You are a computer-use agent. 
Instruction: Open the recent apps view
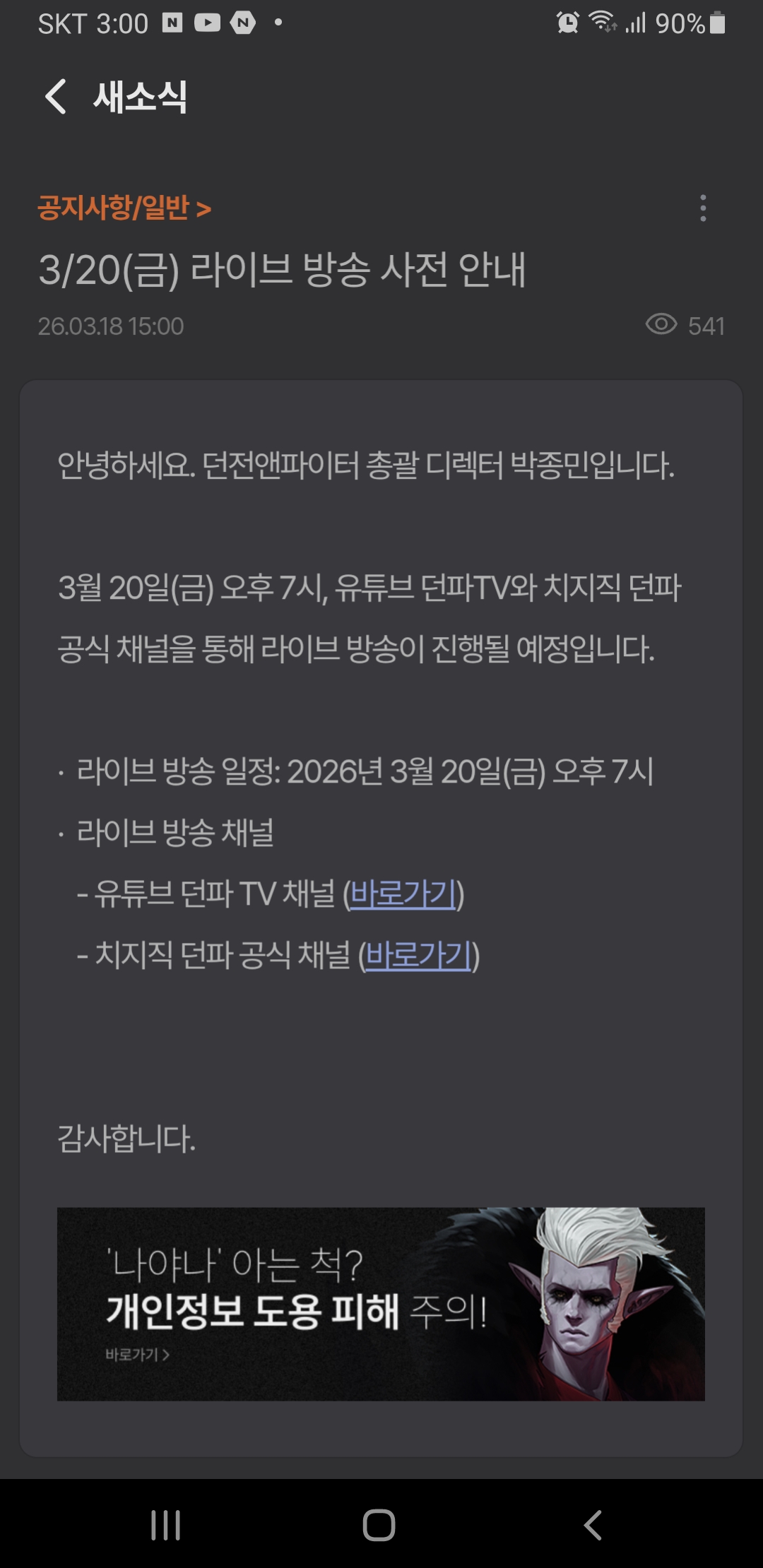tap(166, 1524)
